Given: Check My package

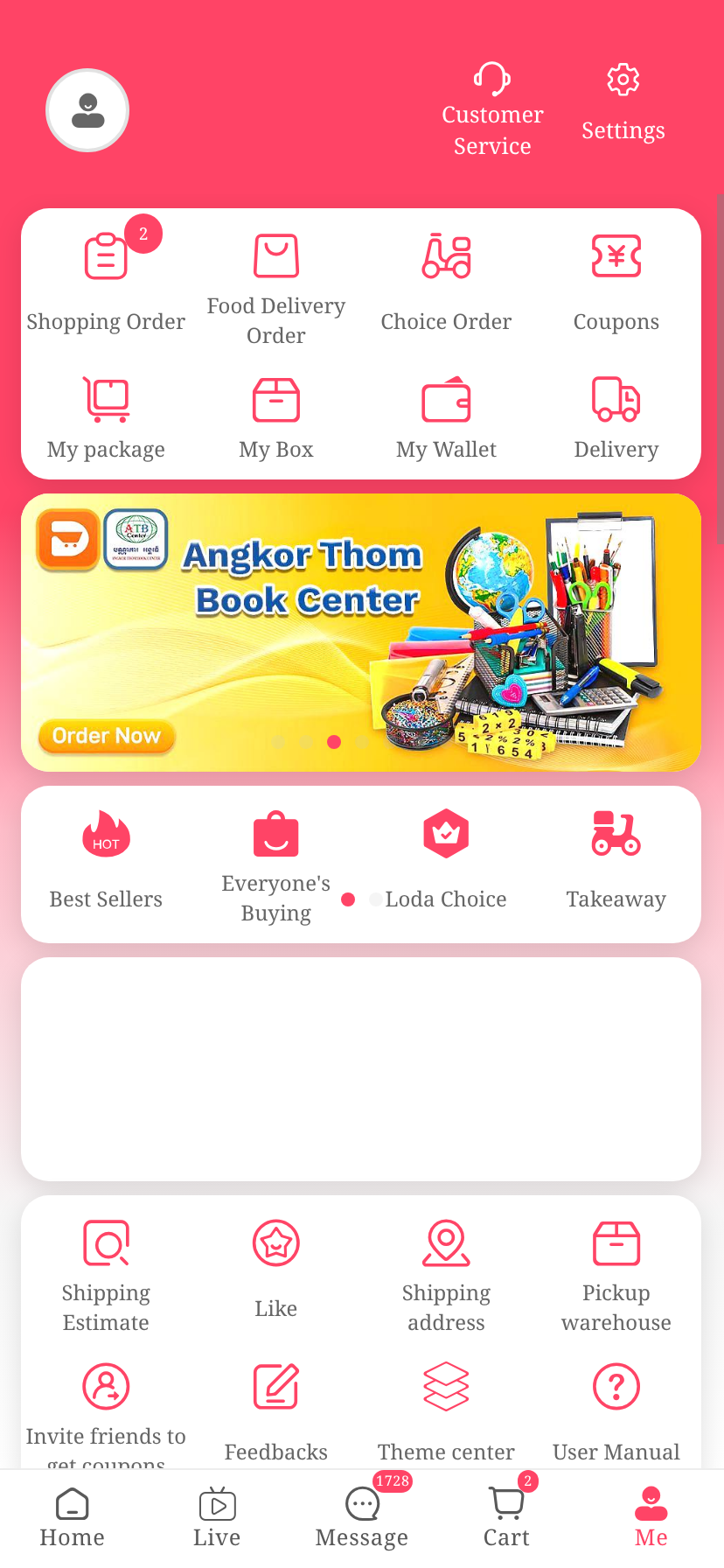Looking at the screenshot, I should point(106,418).
